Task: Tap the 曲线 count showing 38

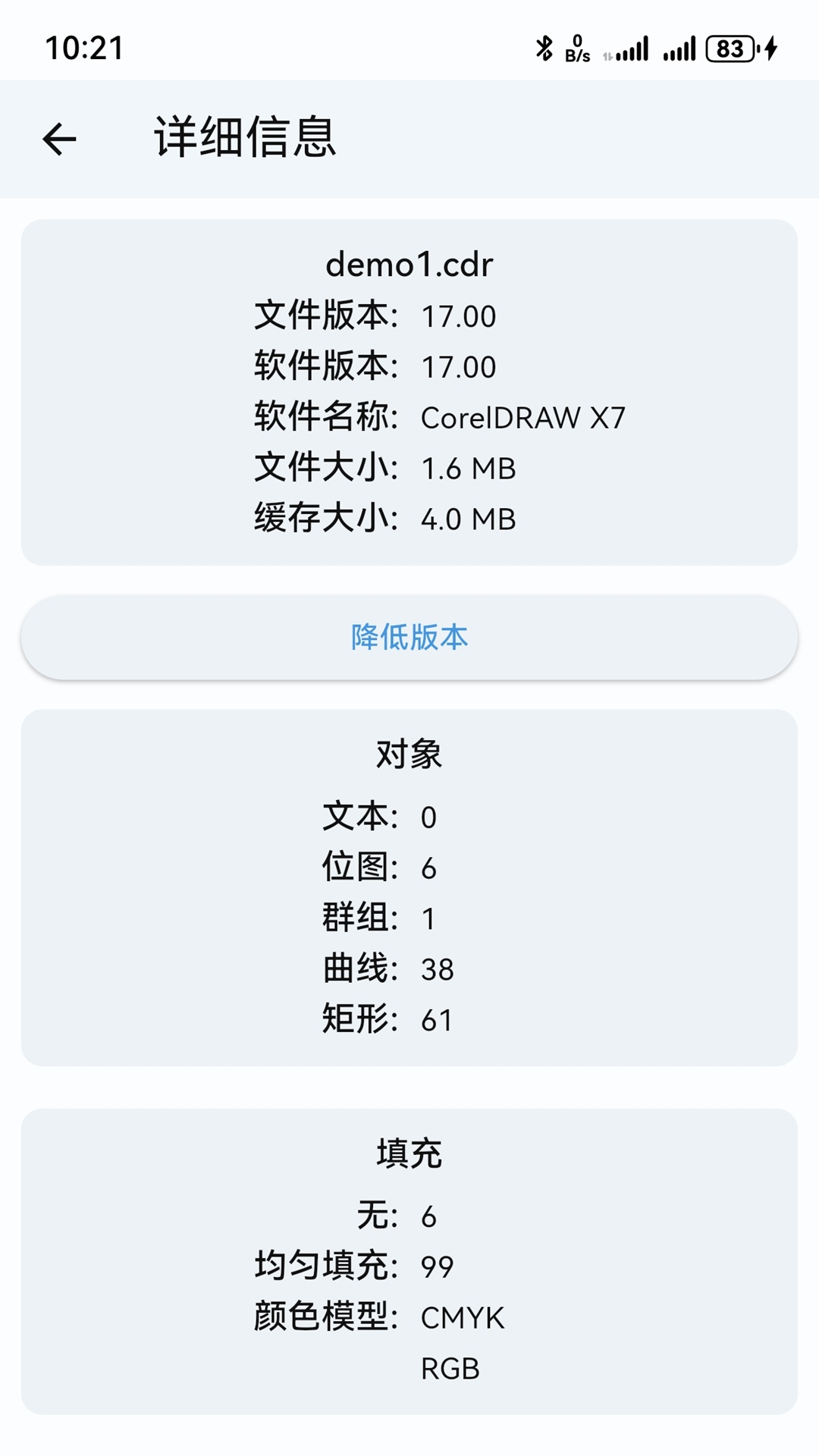Action: pos(438,969)
